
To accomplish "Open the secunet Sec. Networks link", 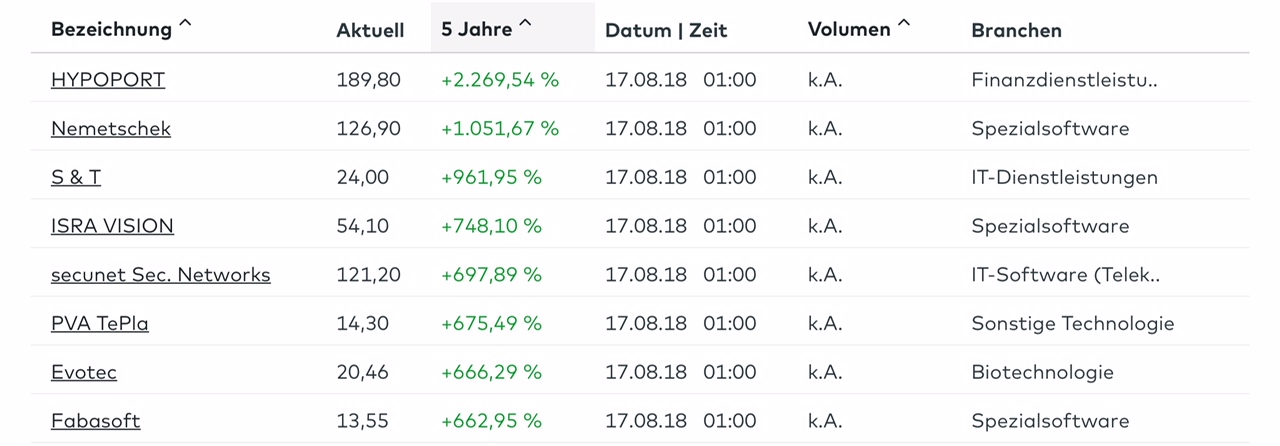I will tap(160, 275).
